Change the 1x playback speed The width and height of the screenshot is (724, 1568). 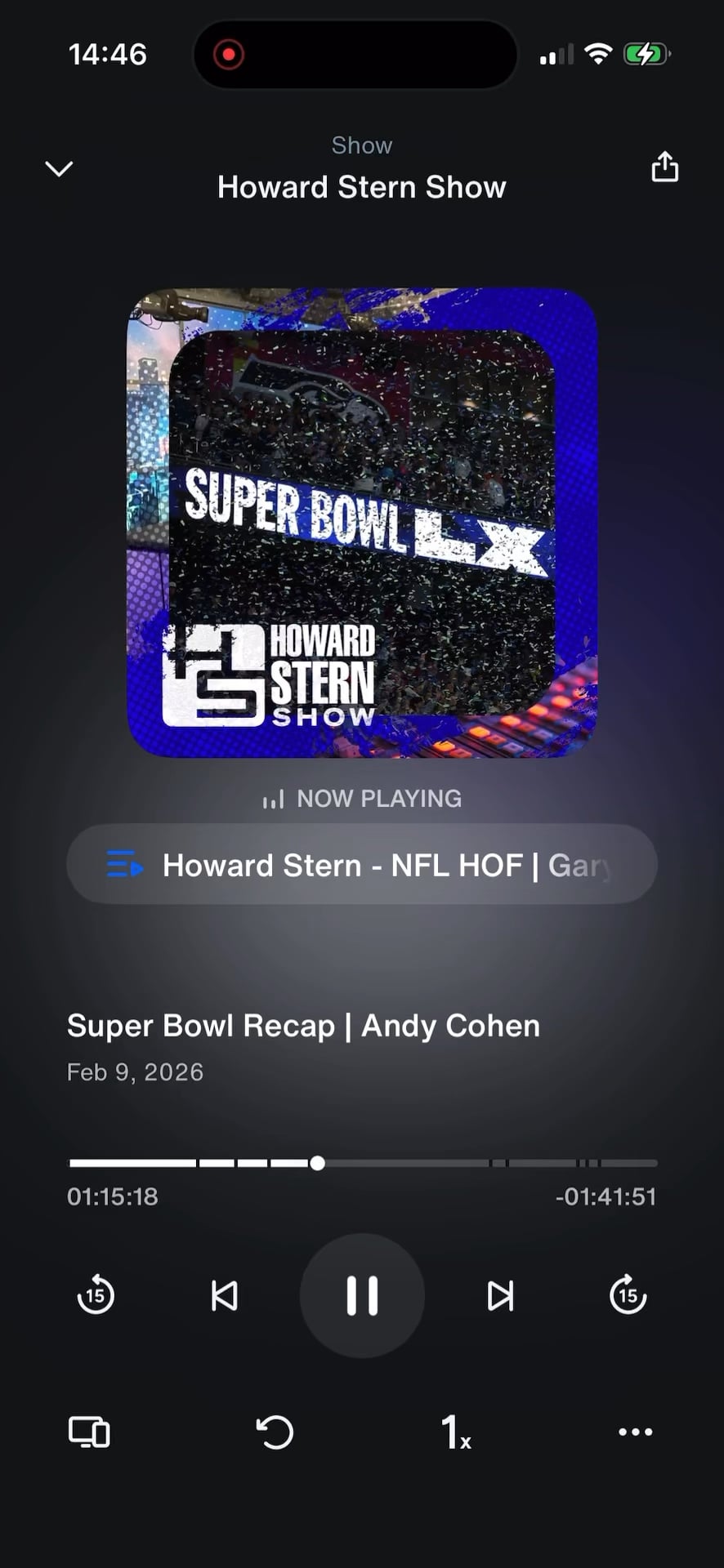tap(456, 1432)
